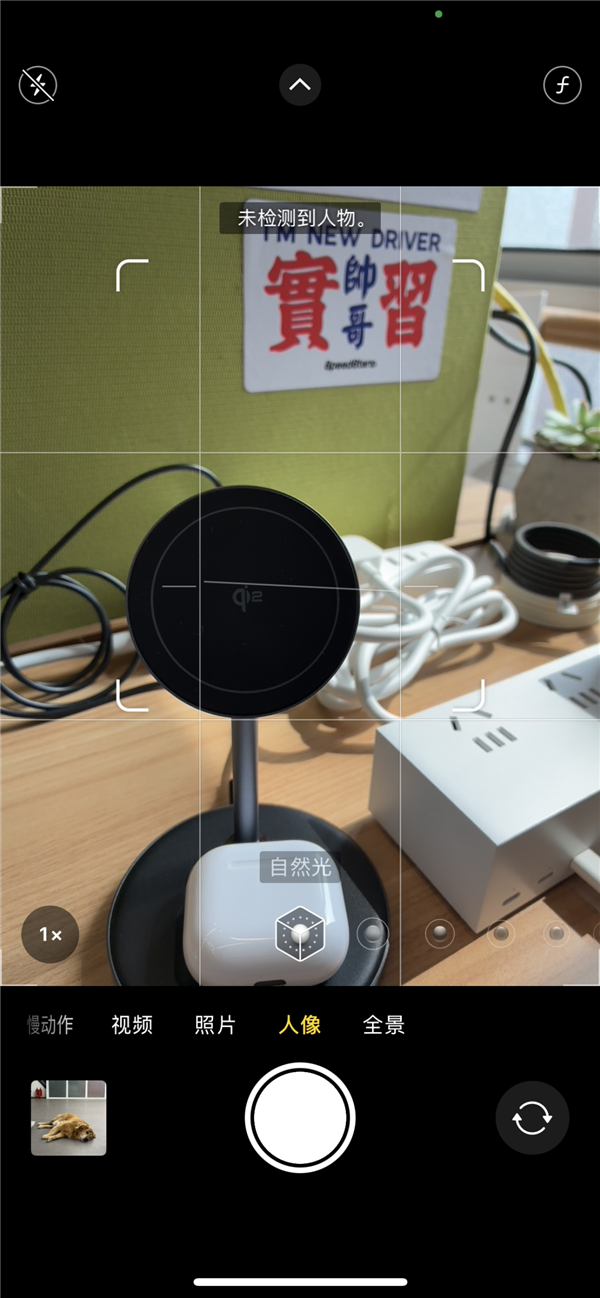
Task: Flip between front and rear camera
Action: (532, 1117)
